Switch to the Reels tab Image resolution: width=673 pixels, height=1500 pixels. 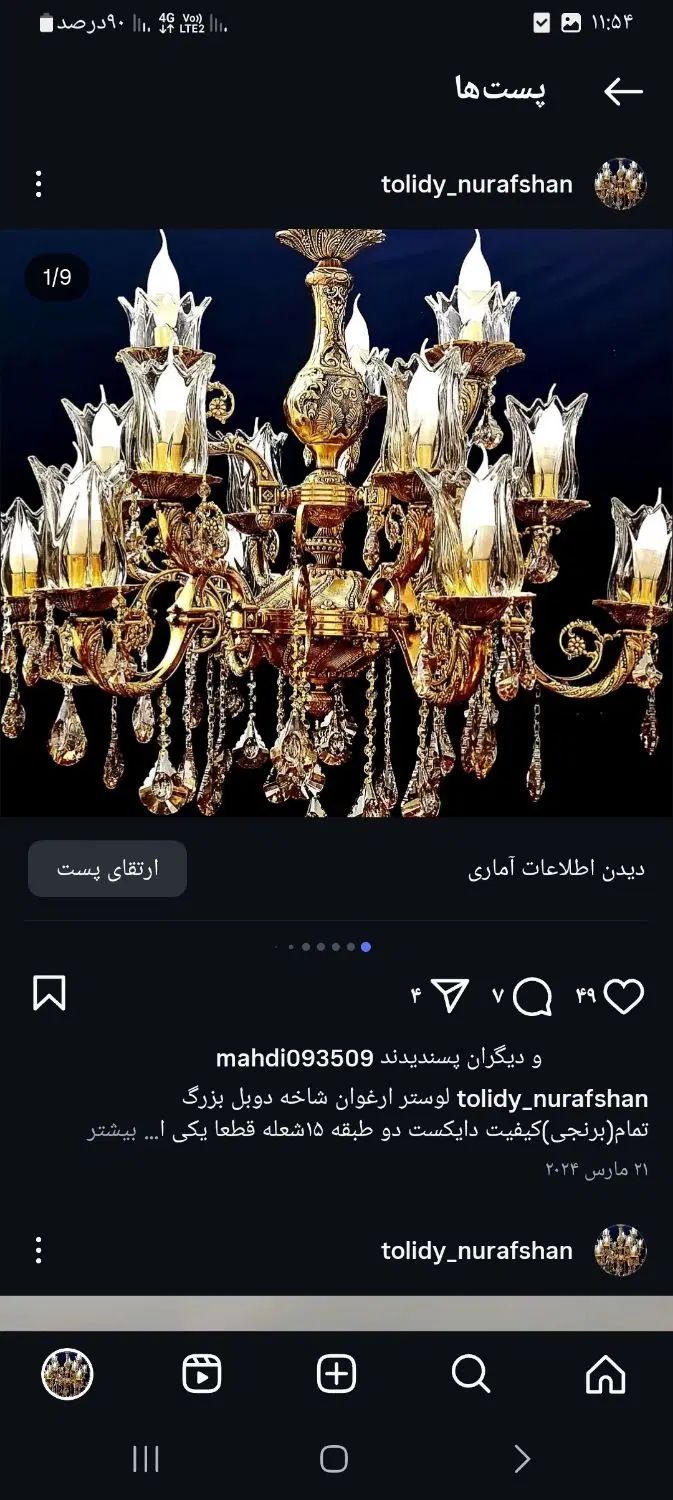pyautogui.click(x=202, y=1374)
